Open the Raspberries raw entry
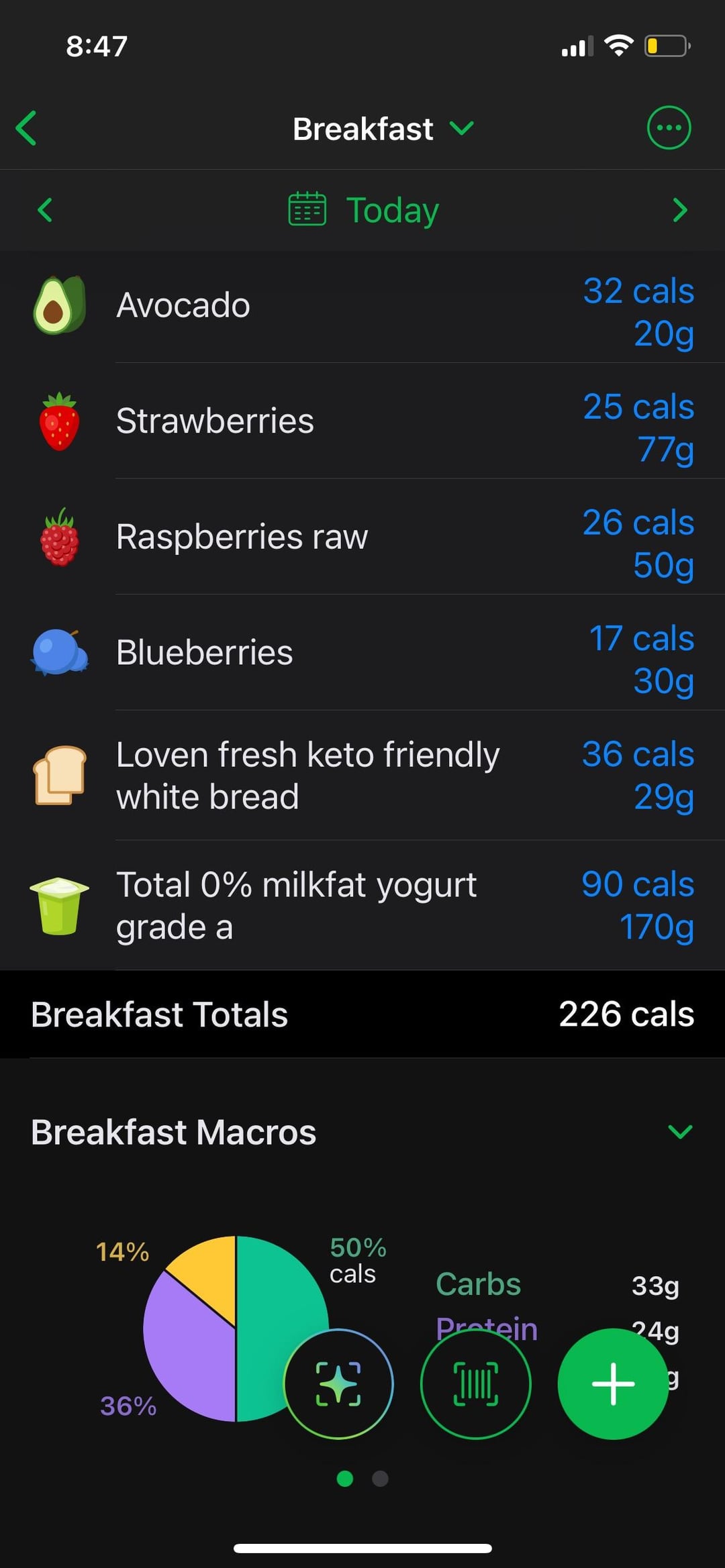The width and height of the screenshot is (725, 1568). [x=362, y=537]
